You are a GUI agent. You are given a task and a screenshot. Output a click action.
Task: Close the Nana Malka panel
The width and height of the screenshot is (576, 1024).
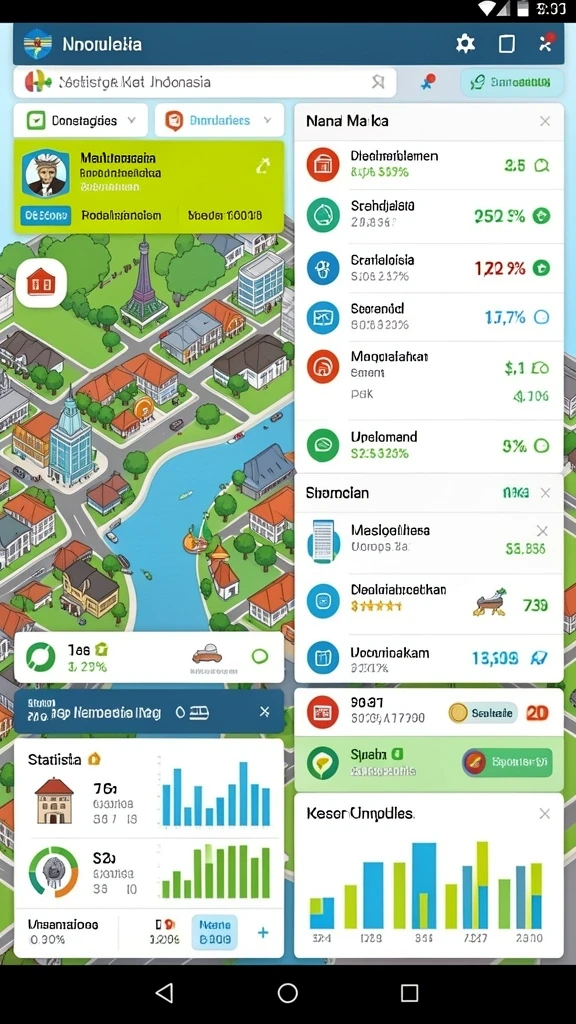coord(545,121)
